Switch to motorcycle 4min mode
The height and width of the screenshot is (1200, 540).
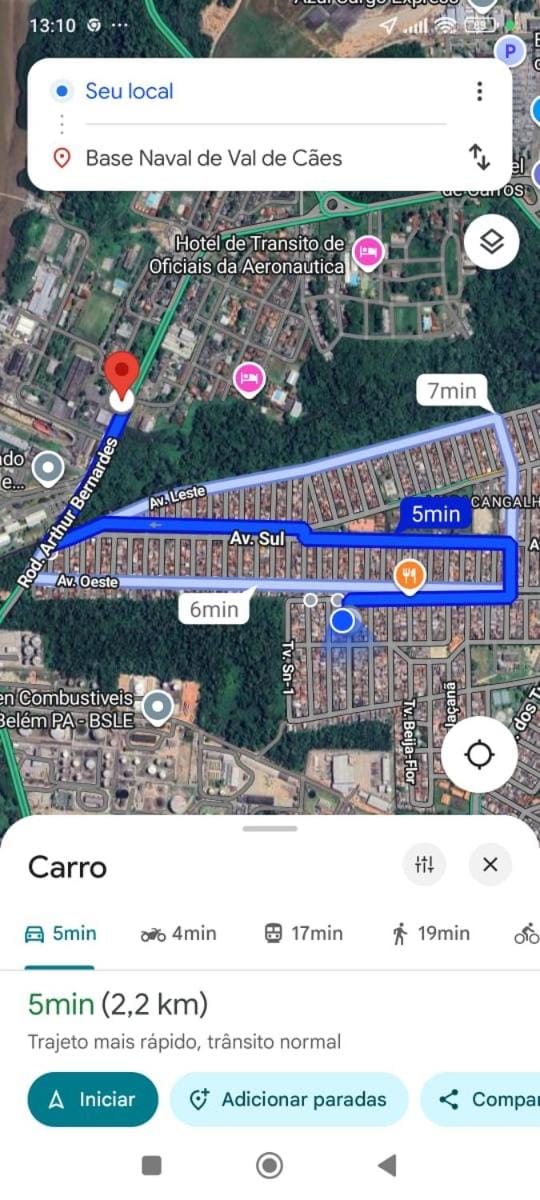point(178,933)
